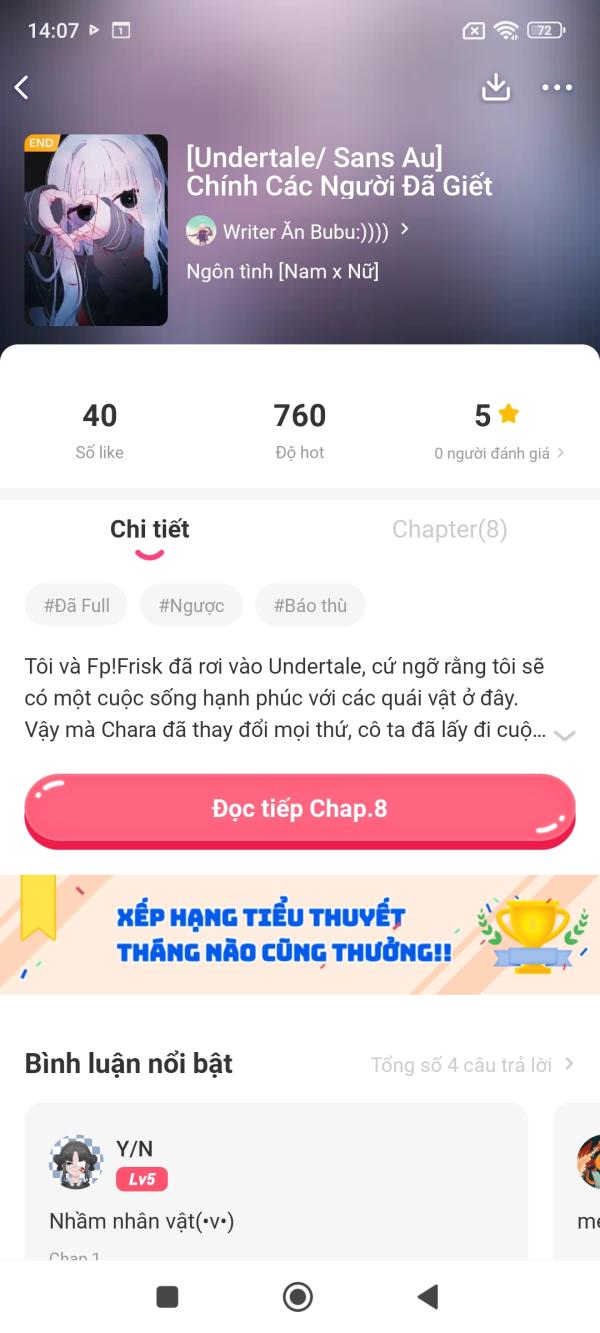Download the story for offline reading
Image resolution: width=600 pixels, height=1333 pixels.
tap(496, 88)
